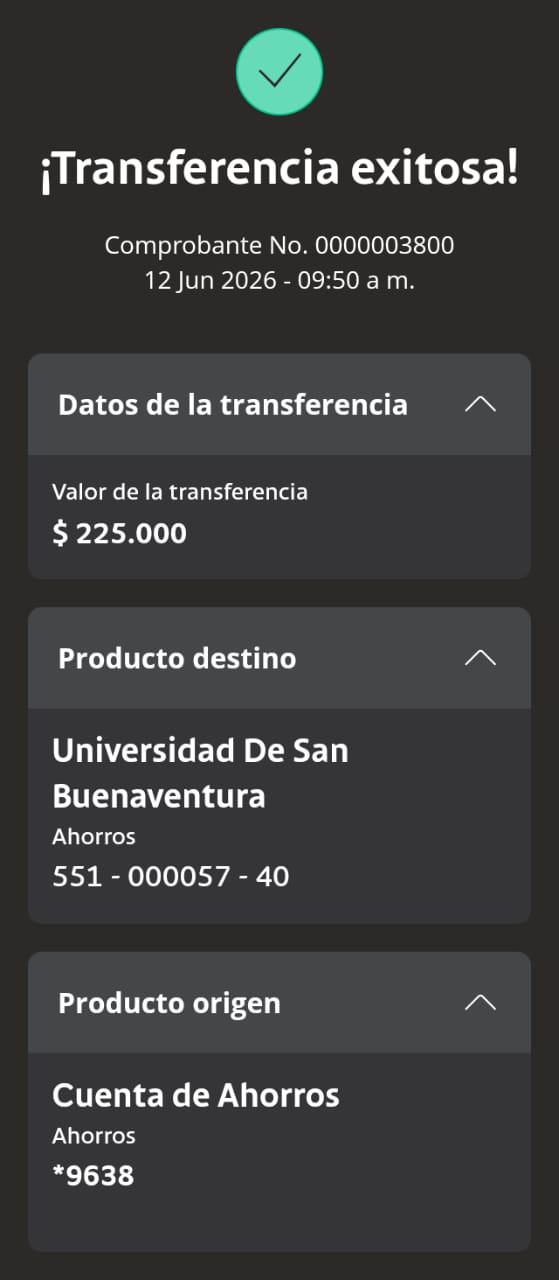The width and height of the screenshot is (559, 1280).
Task: Collapse the Producto origen section
Action: point(480,1003)
